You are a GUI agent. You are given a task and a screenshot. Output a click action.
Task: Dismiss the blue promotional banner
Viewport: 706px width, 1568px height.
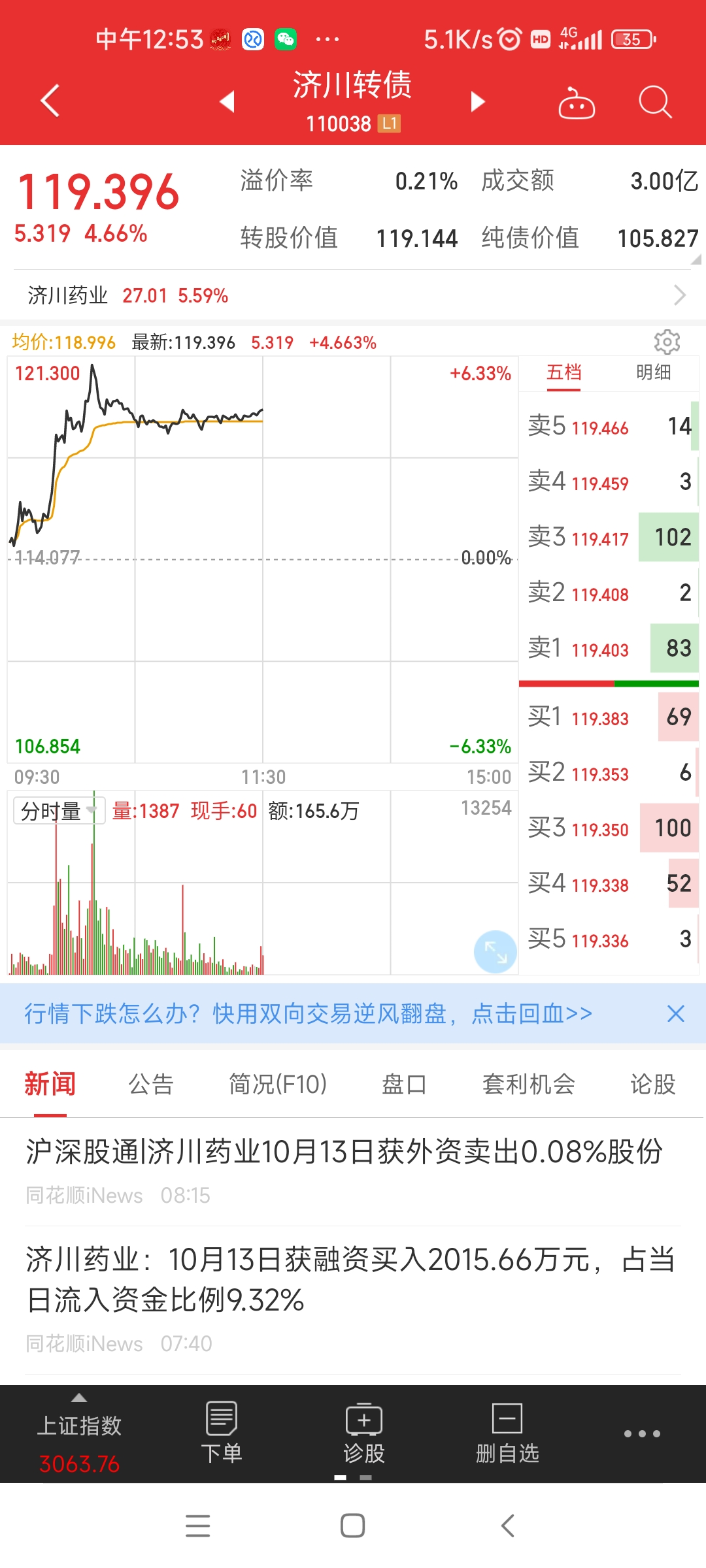click(x=675, y=1013)
